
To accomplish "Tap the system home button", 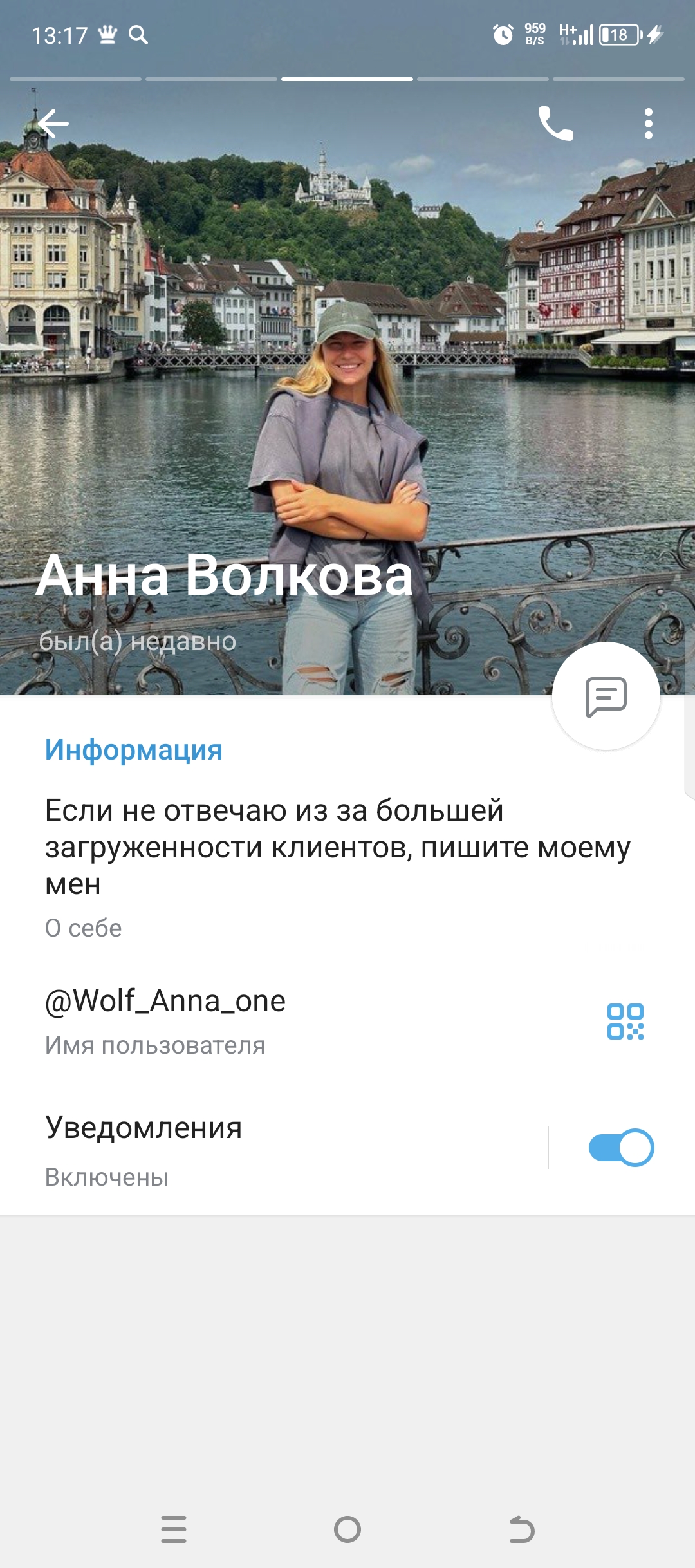I will click(347, 1529).
